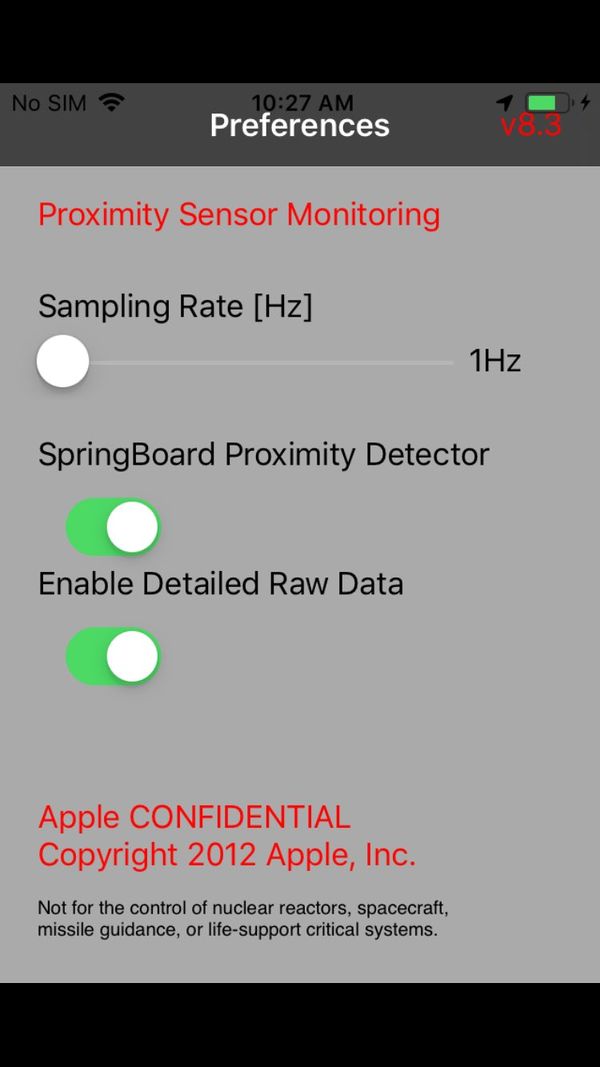Turn off SpringBoard Proximity Detector switch
Screen dimensions: 600x1067
pos(113,527)
